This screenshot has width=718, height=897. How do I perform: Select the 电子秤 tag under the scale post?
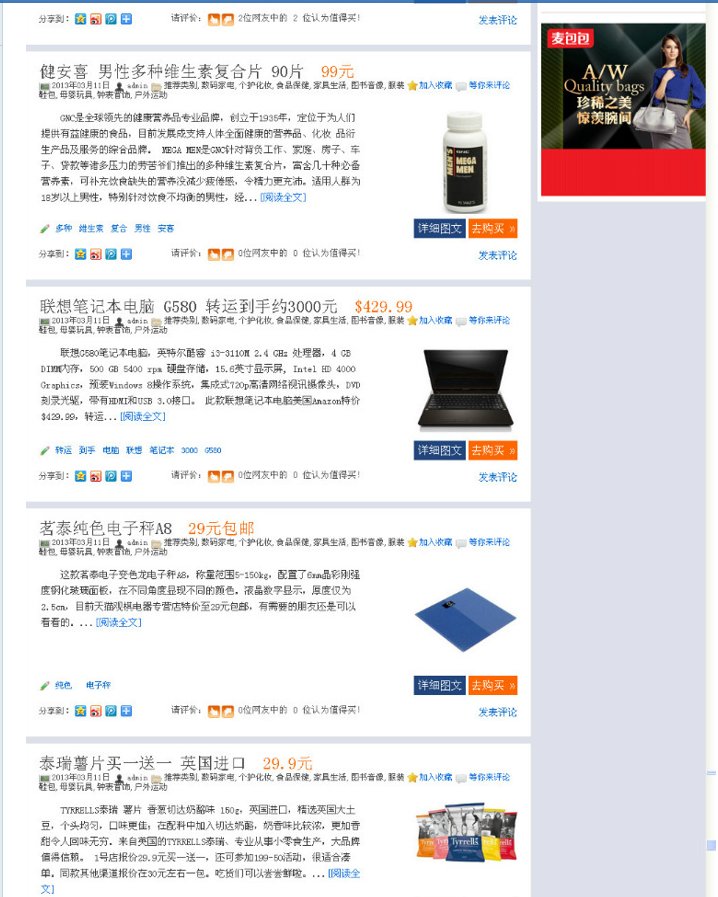pos(98,685)
